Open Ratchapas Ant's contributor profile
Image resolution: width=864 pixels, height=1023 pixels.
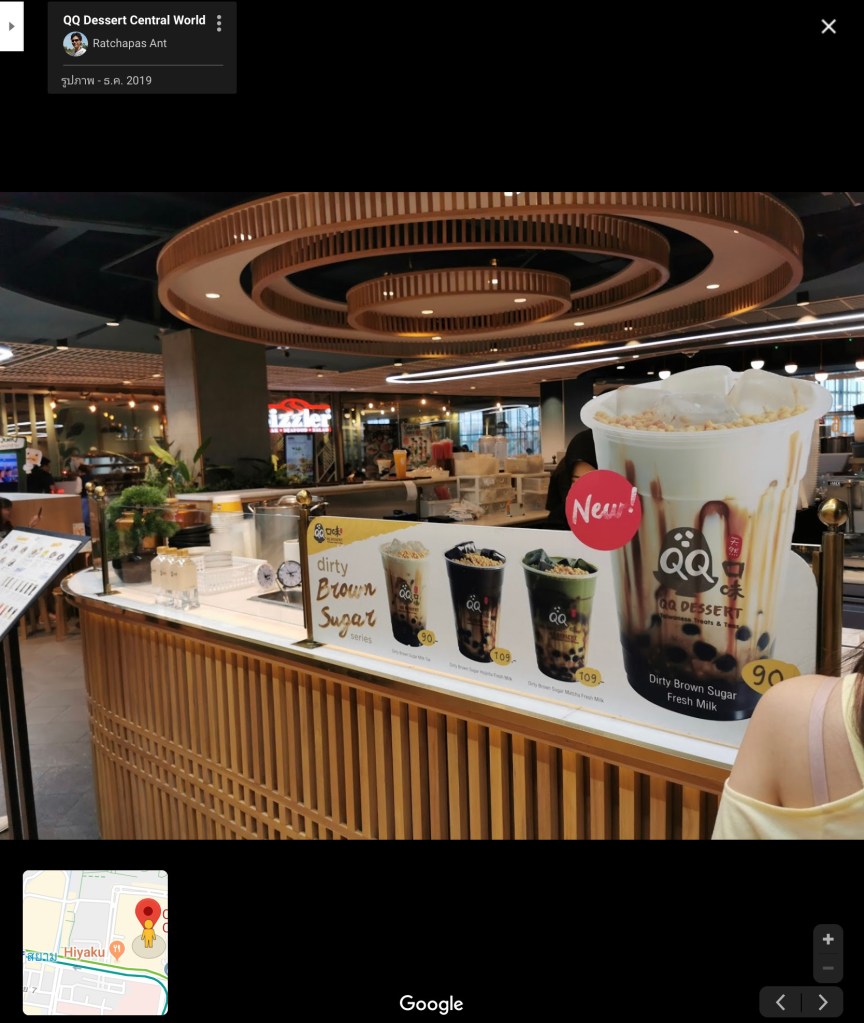[x=129, y=44]
